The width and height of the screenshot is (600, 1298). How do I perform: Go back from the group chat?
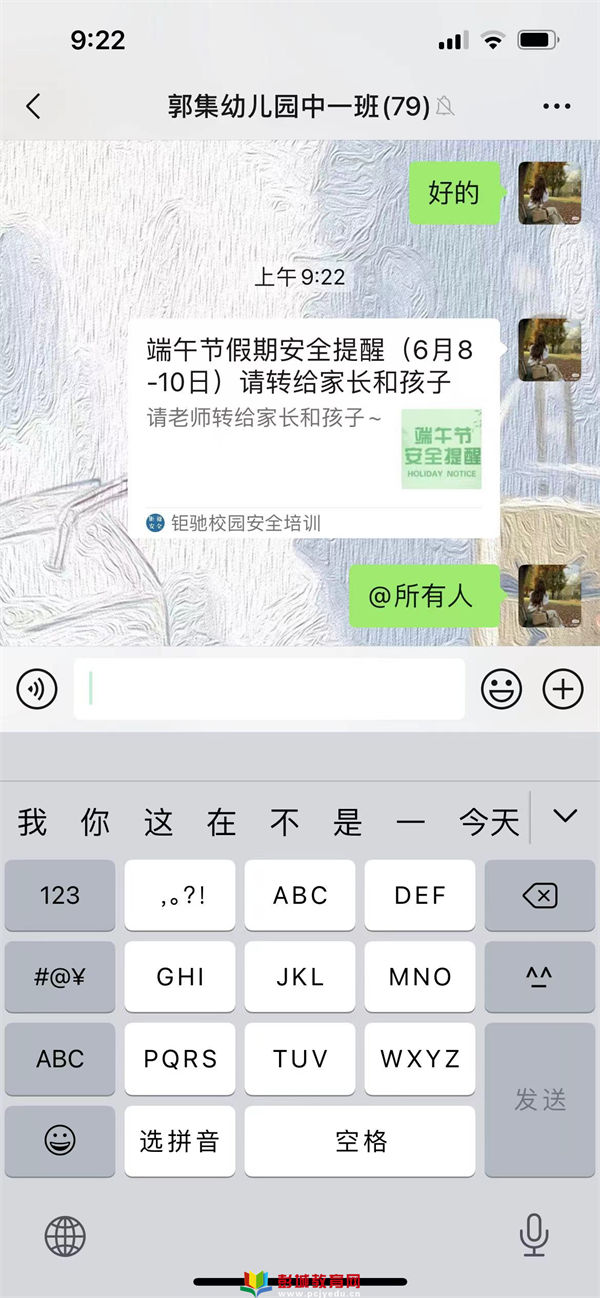pos(33,106)
